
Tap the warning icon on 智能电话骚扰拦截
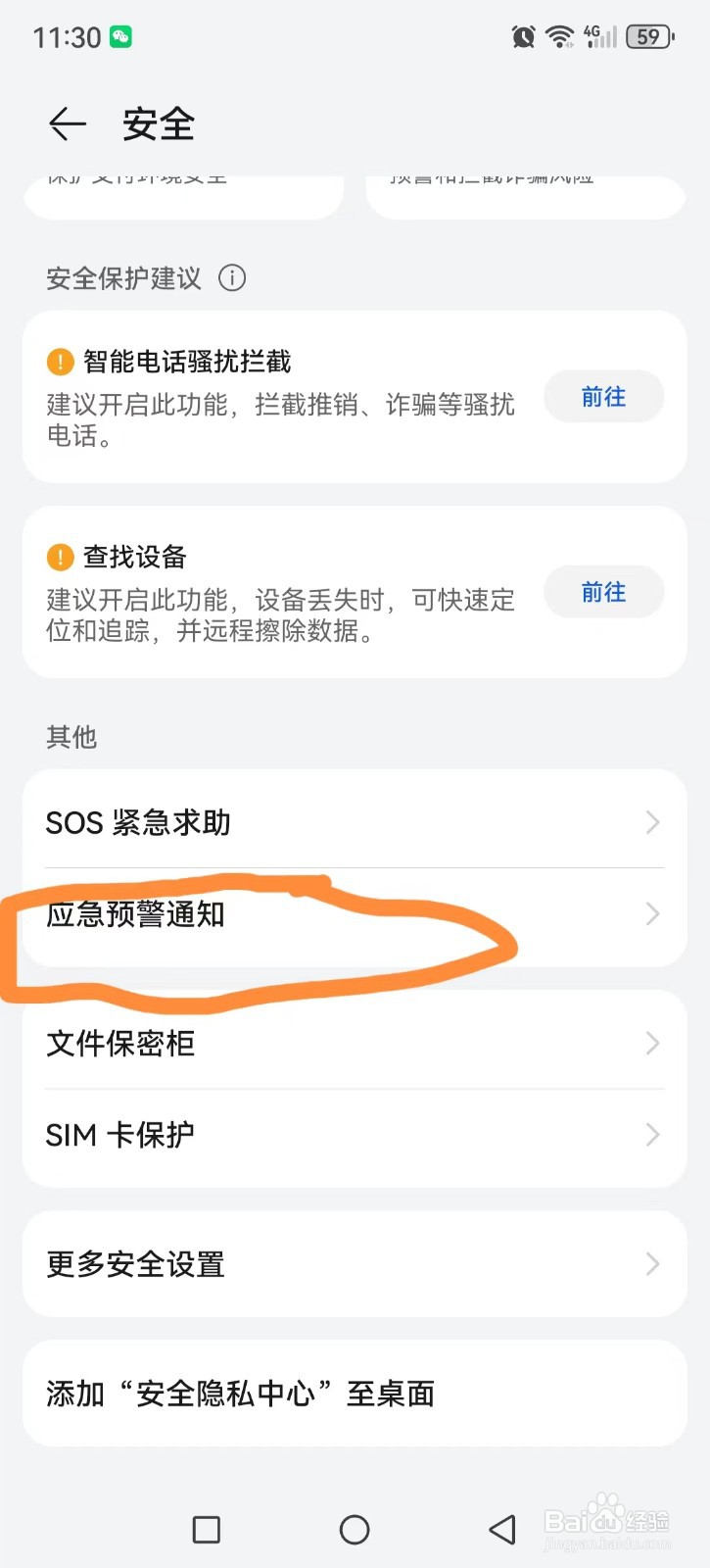59,362
